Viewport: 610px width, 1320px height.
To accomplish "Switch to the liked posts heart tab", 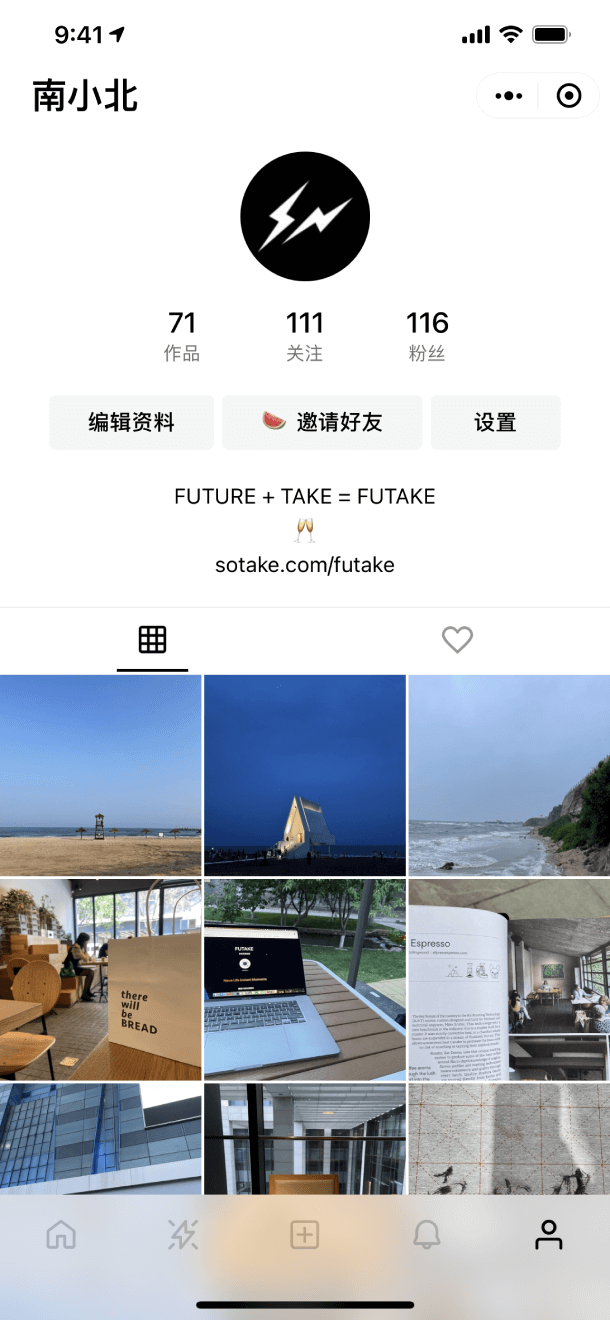I will pyautogui.click(x=457, y=640).
